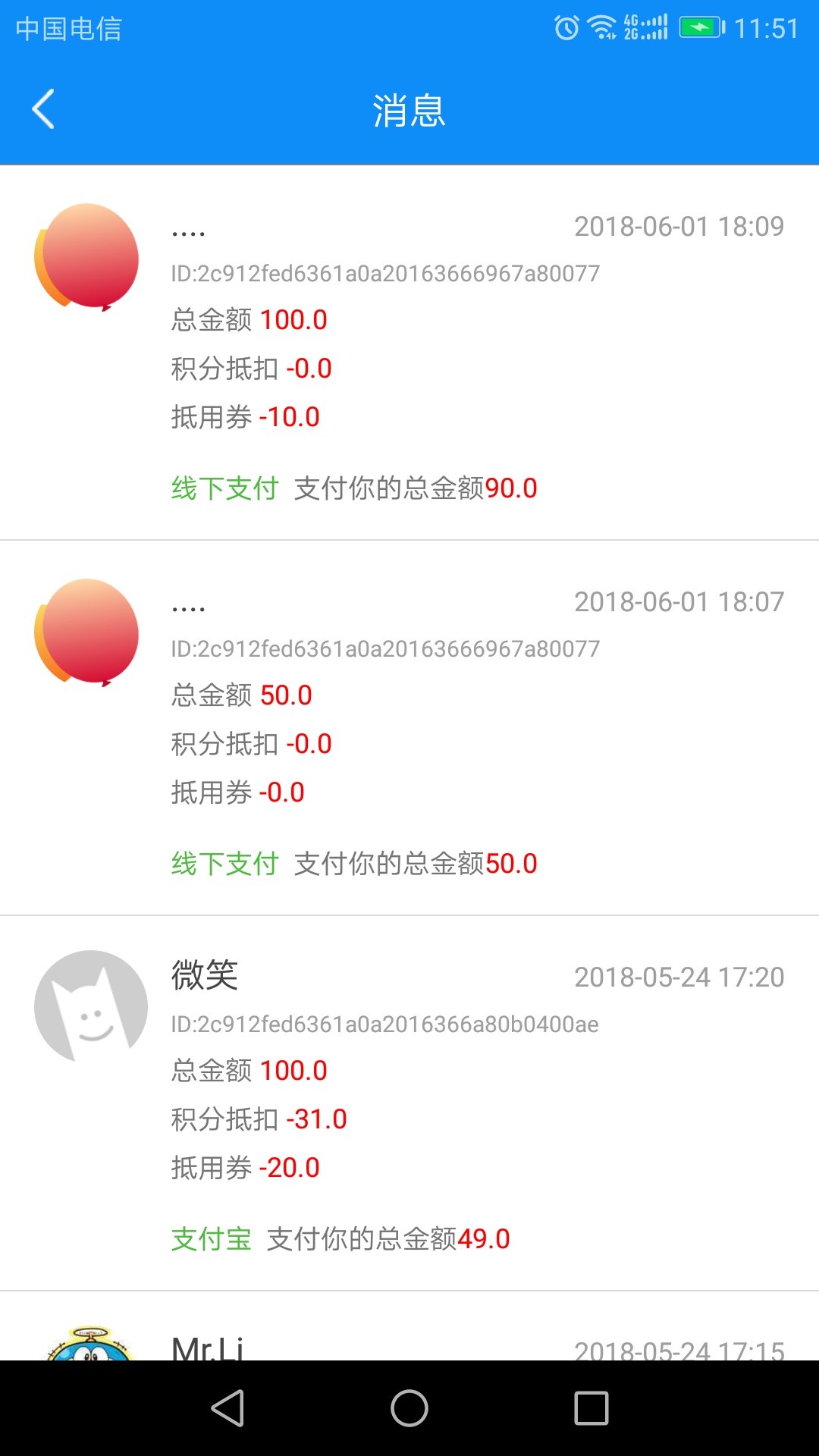Open the message dated 2018-06-01 18:09

pos(409,353)
